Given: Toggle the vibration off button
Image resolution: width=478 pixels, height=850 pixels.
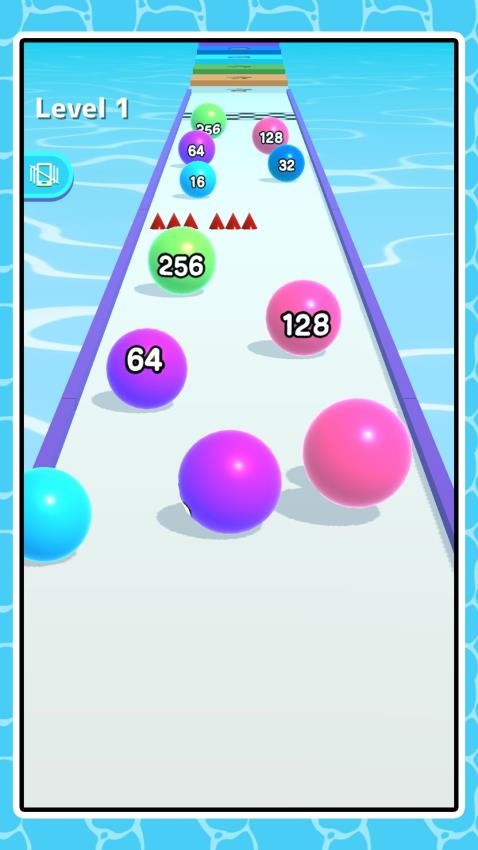Looking at the screenshot, I should (48, 176).
